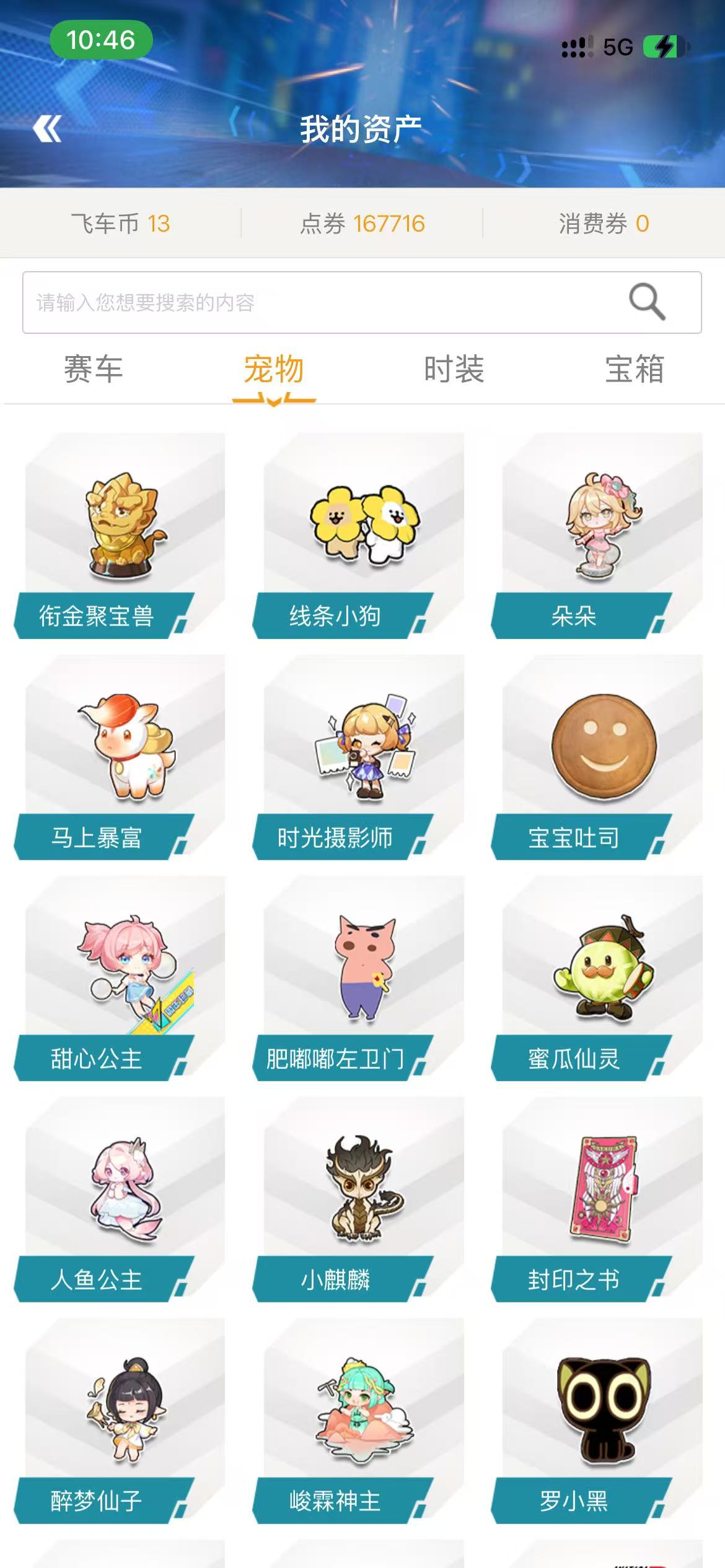Viewport: 725px width, 1568px height.
Task: Open the 蜜瓜仙灵 pet card
Action: [x=598, y=978]
